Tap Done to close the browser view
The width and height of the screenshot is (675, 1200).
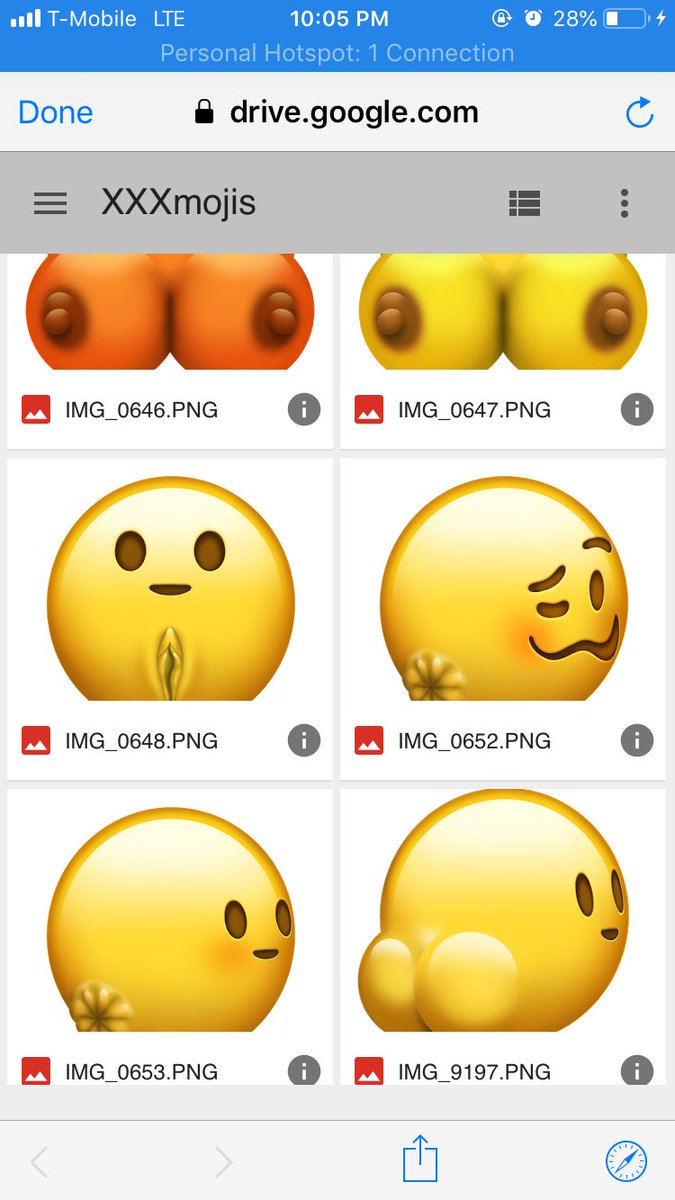[x=55, y=113]
